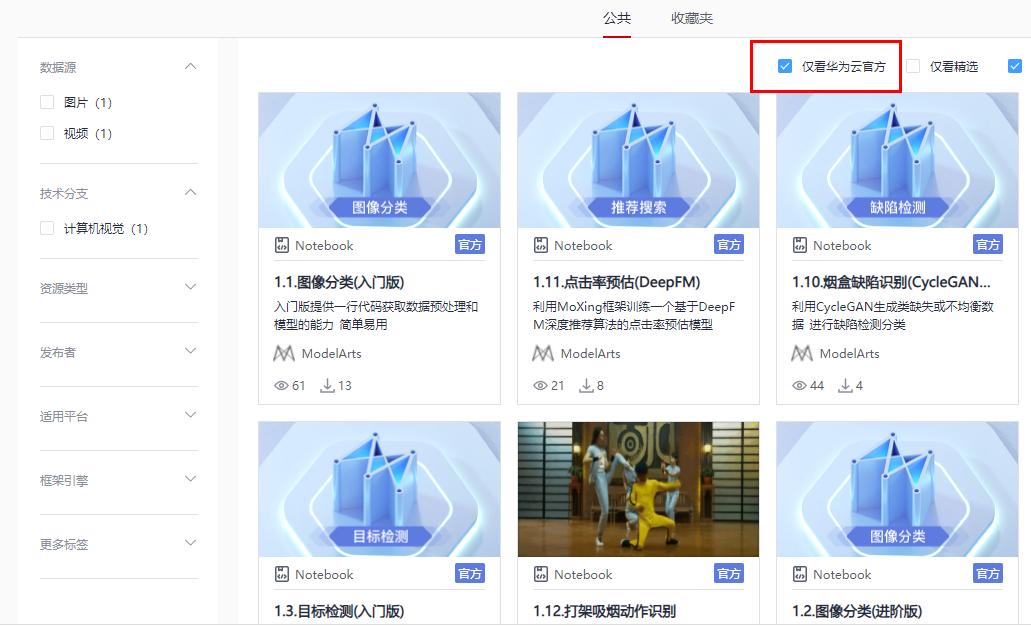Select the 图片 data source filter
This screenshot has width=1031, height=626.
point(47,102)
